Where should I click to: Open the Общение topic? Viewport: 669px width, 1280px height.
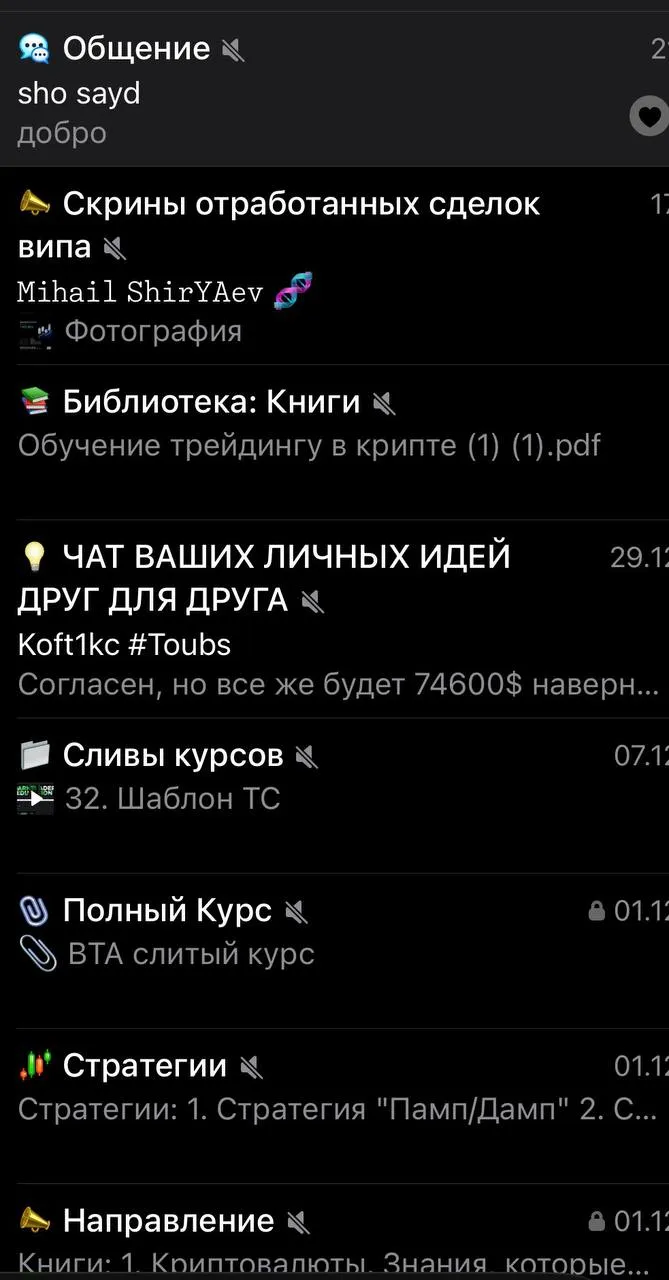[300, 90]
